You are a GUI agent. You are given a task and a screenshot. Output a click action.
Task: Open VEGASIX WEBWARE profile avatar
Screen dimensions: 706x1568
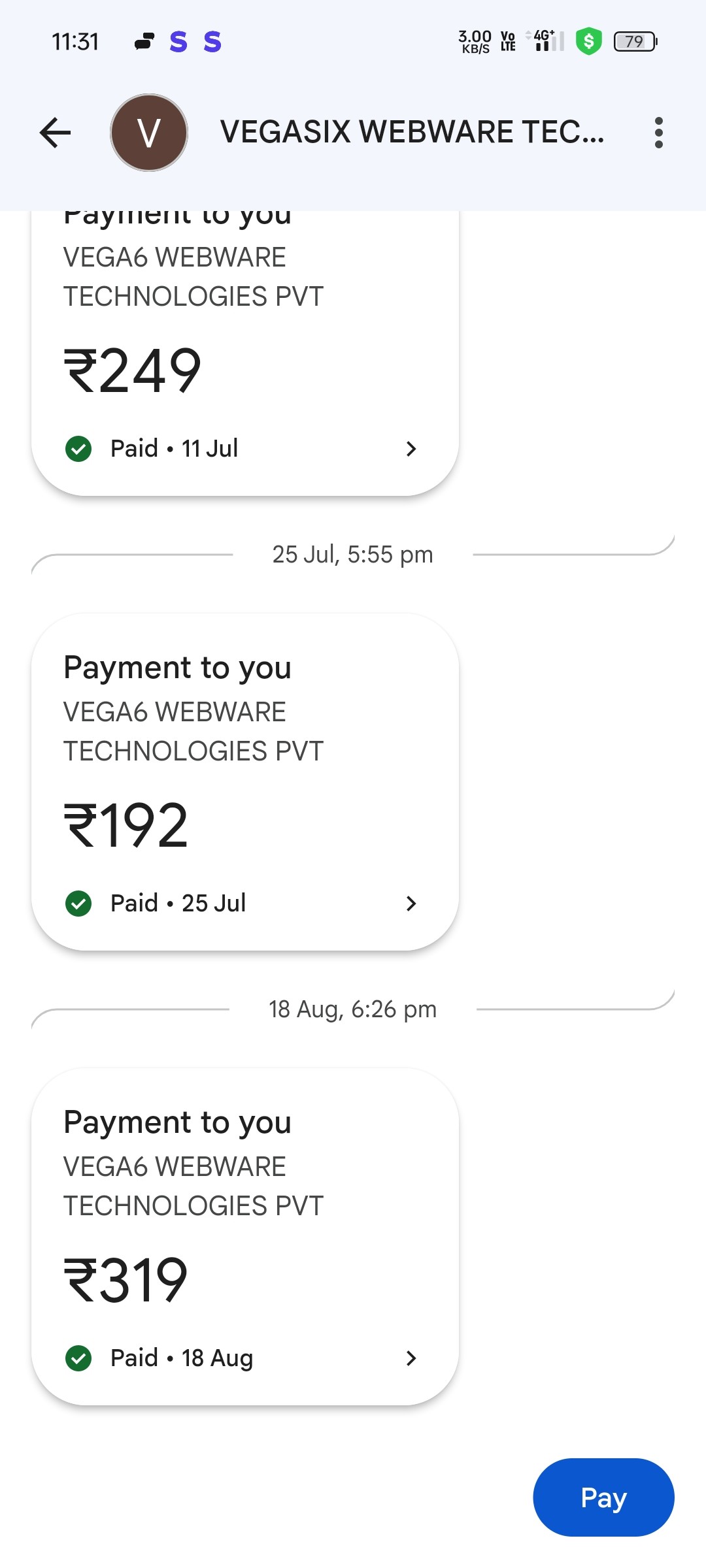(149, 133)
